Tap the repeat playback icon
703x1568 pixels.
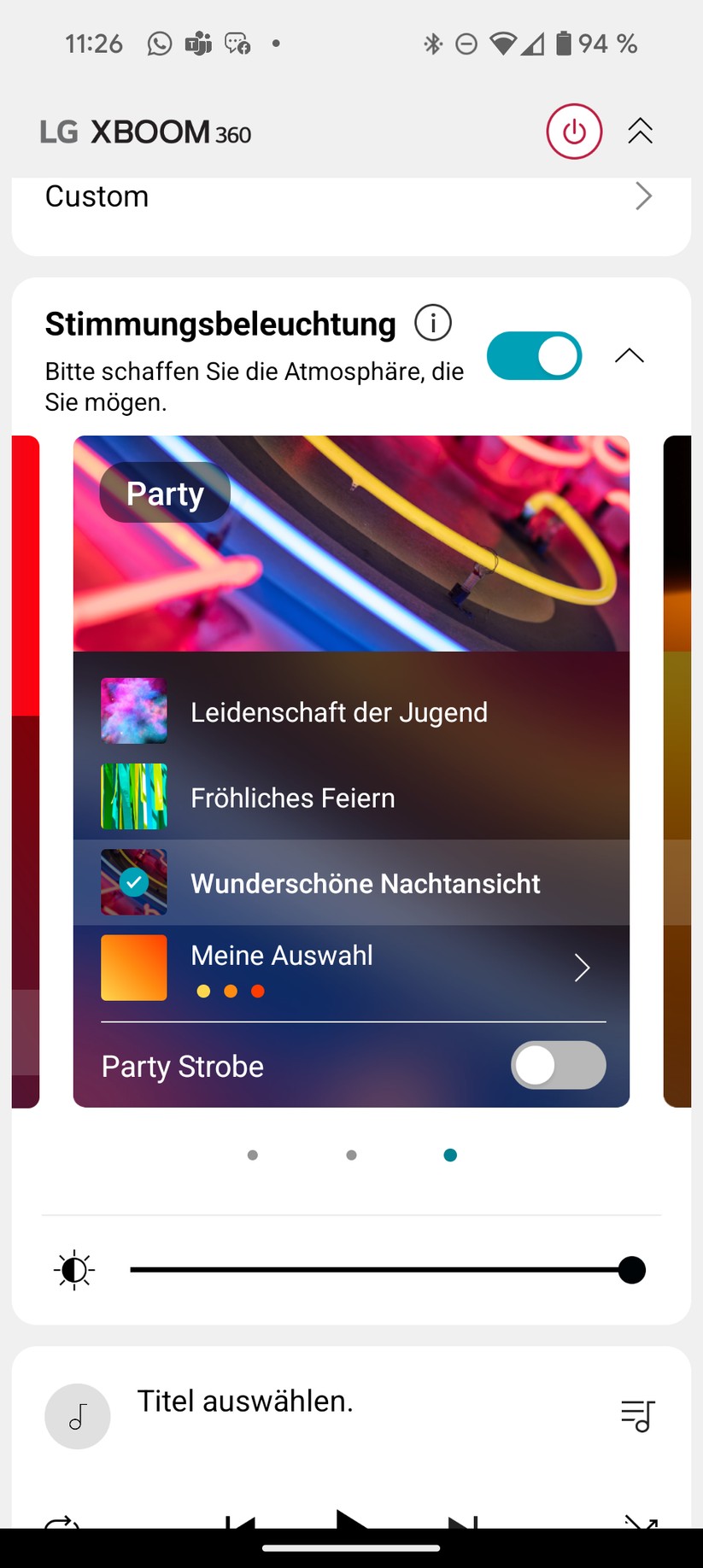click(60, 1524)
